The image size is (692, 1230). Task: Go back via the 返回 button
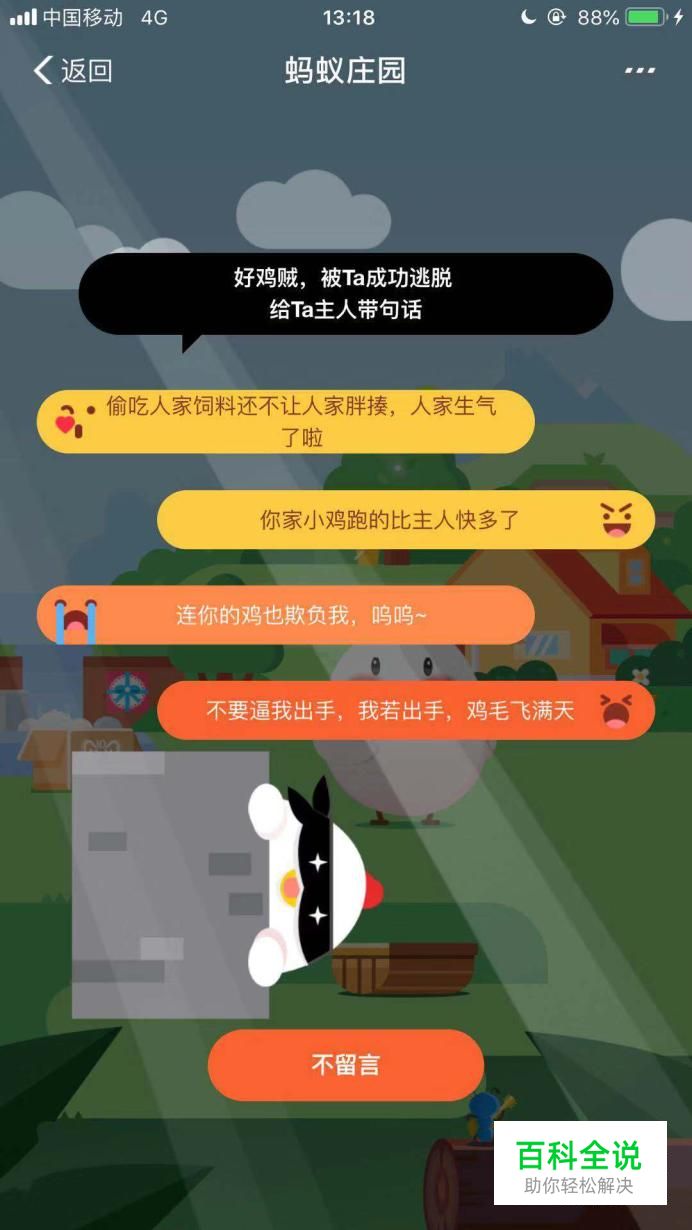pyautogui.click(x=72, y=71)
